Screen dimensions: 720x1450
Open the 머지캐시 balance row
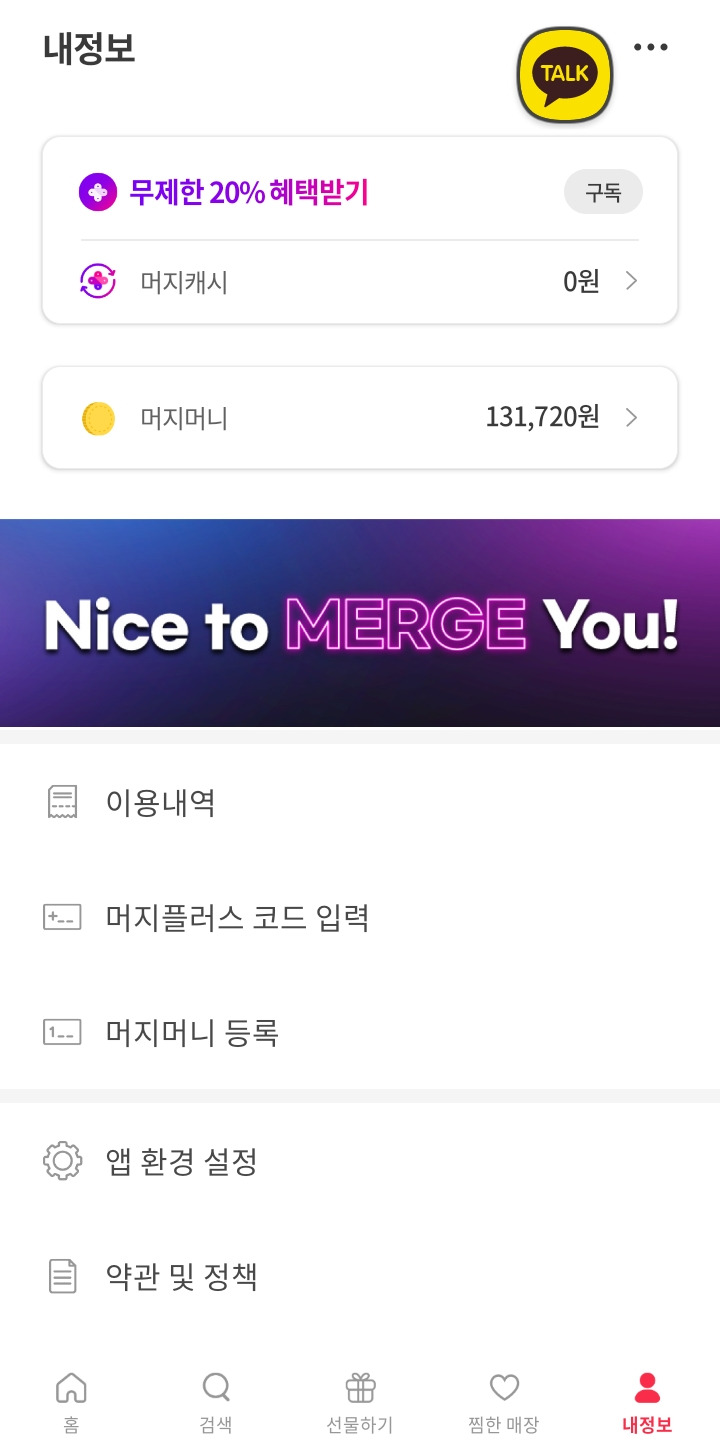click(x=360, y=282)
